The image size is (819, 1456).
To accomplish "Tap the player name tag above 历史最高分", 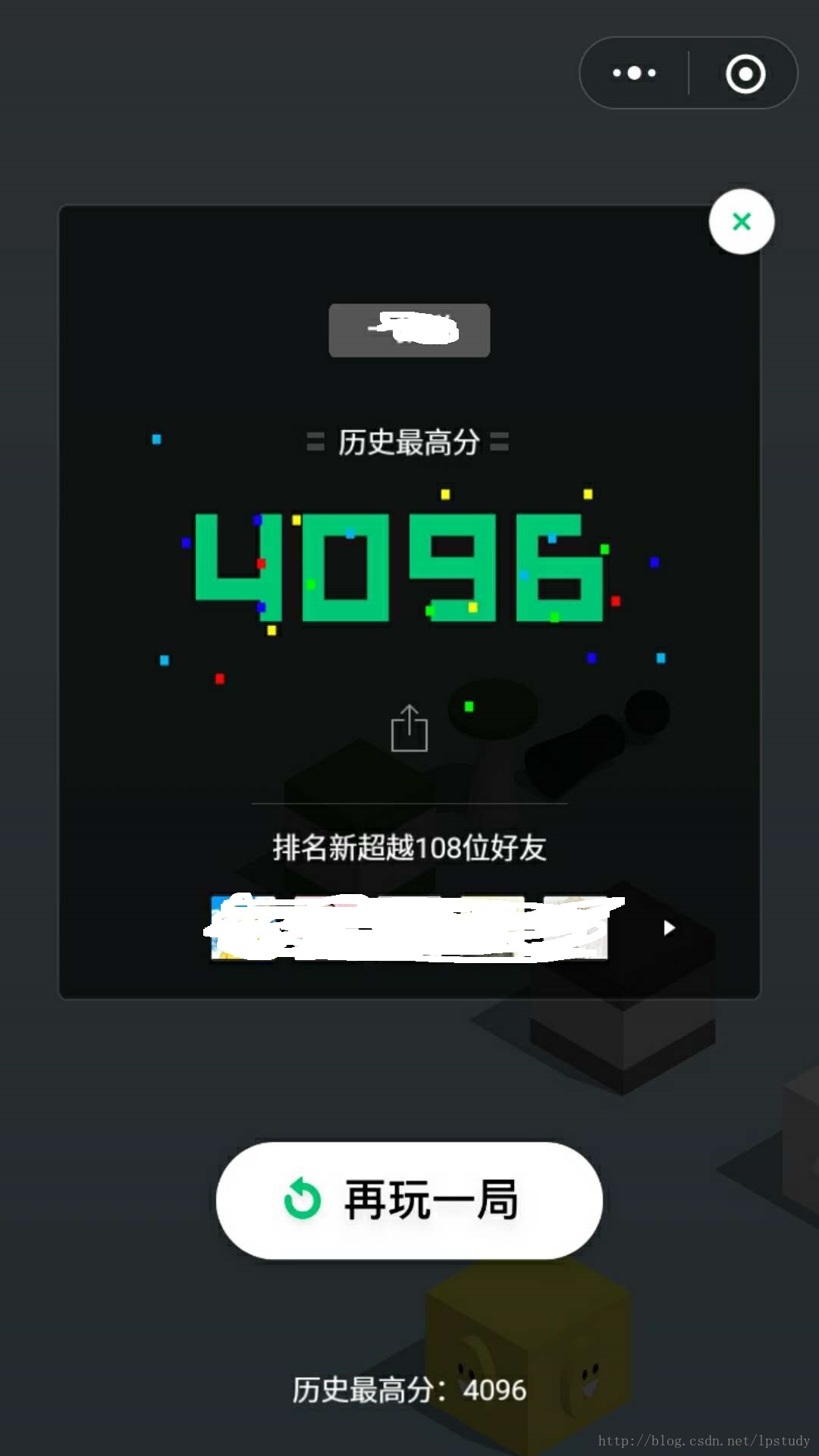I will [x=409, y=329].
